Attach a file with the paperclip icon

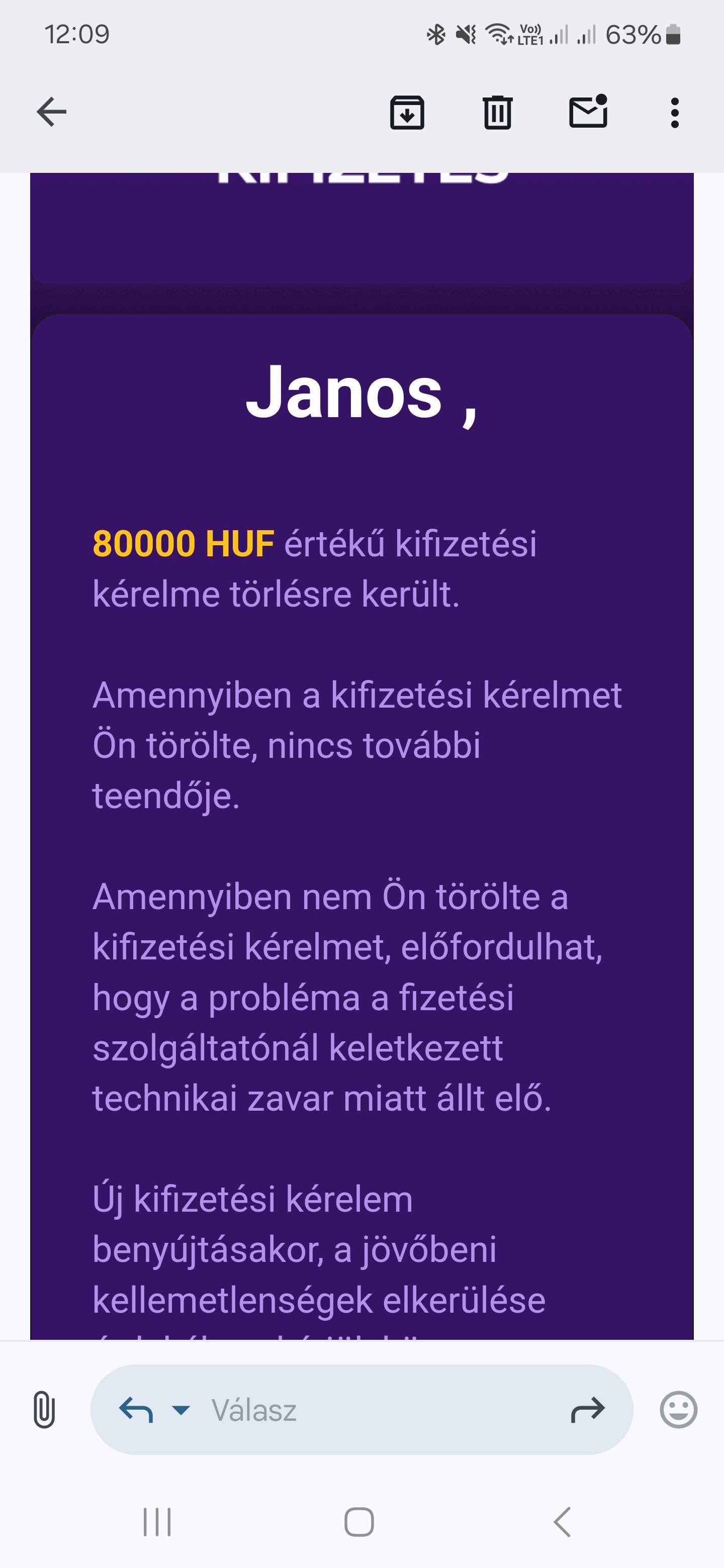tap(44, 1410)
